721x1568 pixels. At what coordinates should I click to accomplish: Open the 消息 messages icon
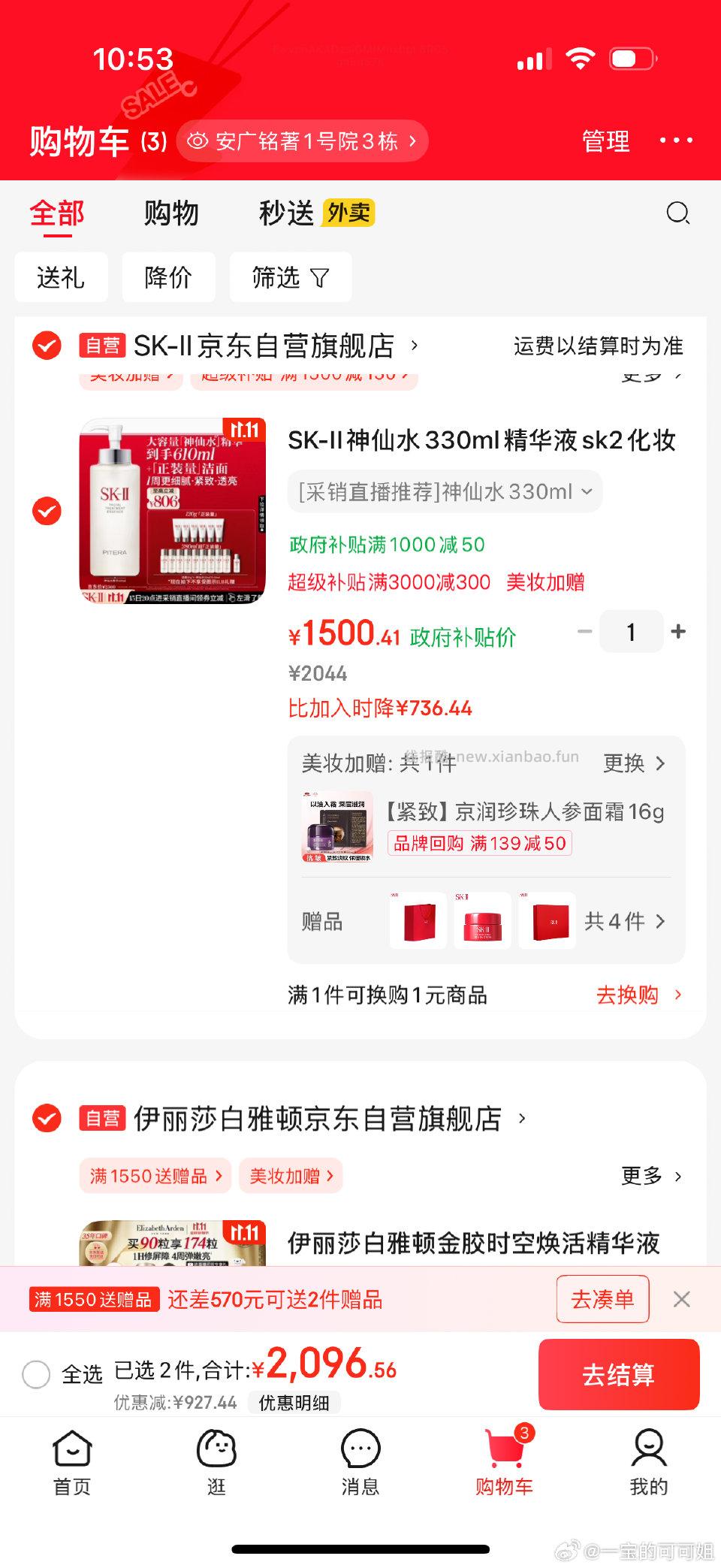pyautogui.click(x=360, y=1458)
